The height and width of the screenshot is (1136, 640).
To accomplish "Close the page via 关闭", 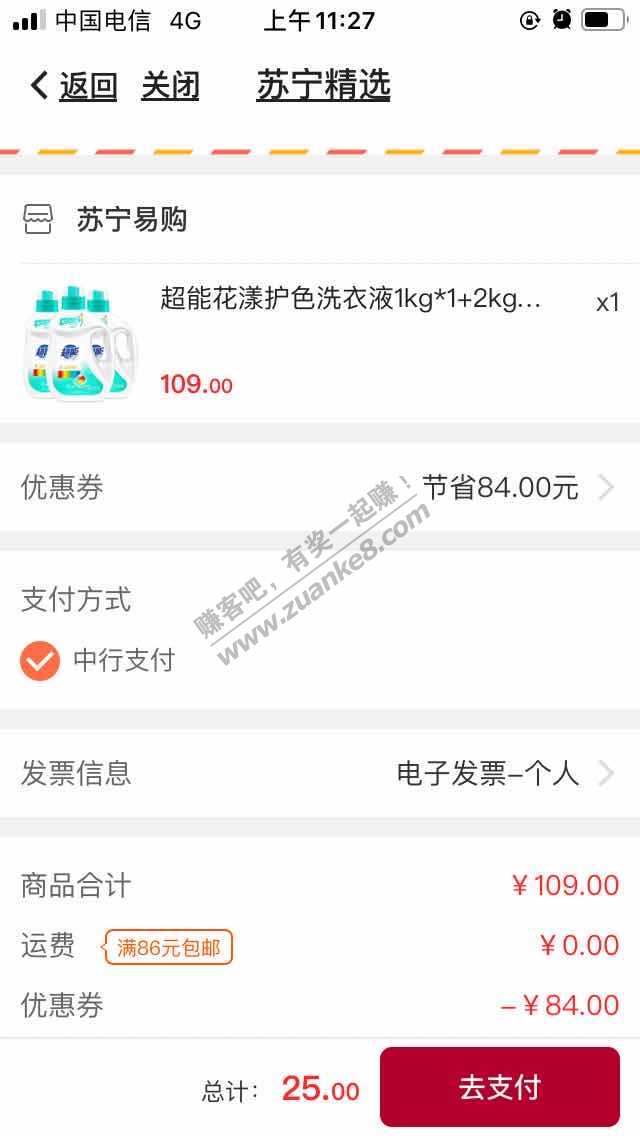I will (170, 86).
